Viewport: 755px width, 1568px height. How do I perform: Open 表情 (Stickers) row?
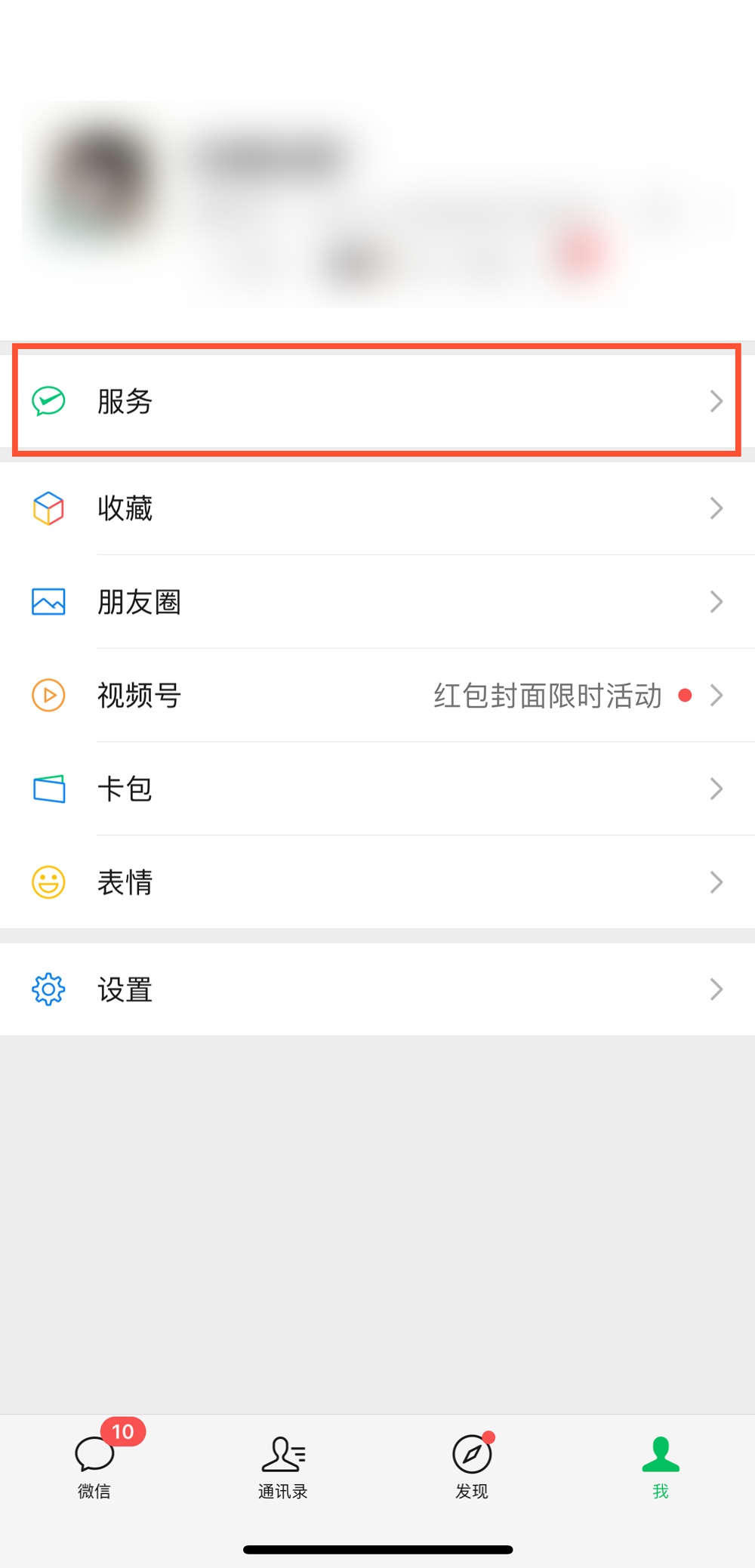pyautogui.click(x=377, y=882)
